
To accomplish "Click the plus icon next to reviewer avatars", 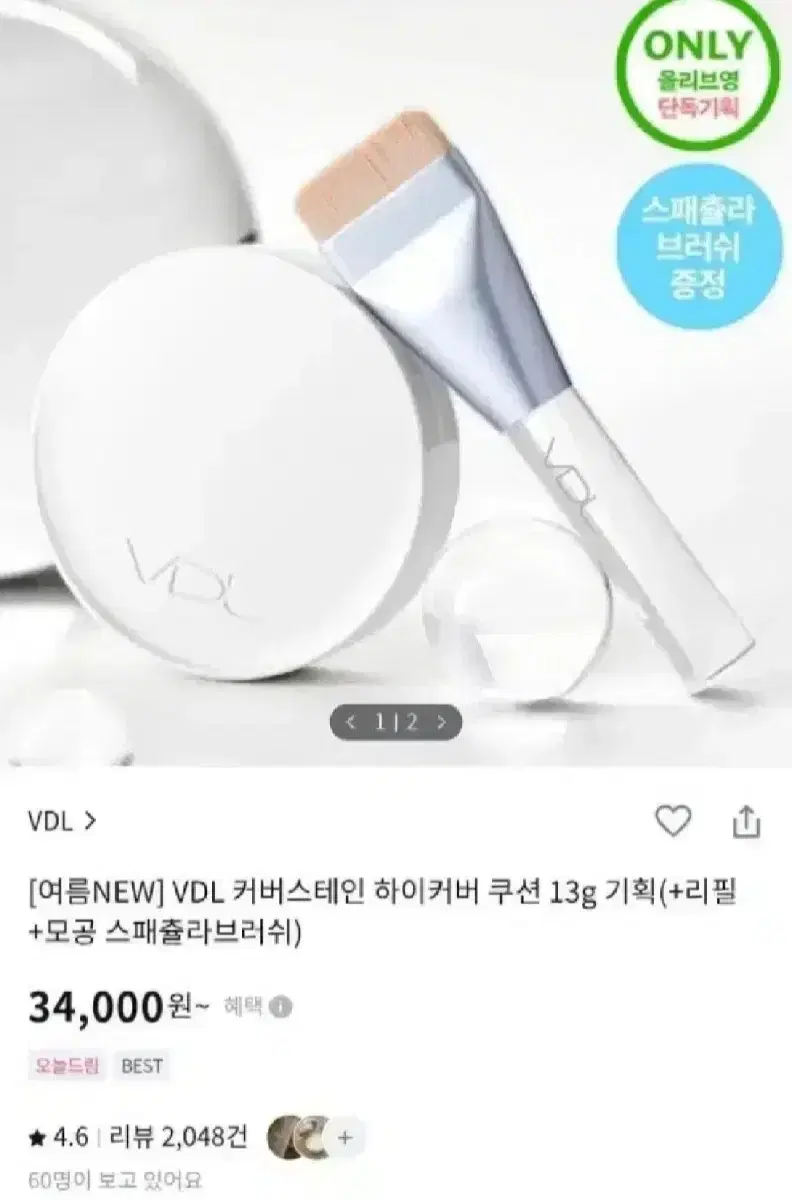I will pyautogui.click(x=344, y=1138).
